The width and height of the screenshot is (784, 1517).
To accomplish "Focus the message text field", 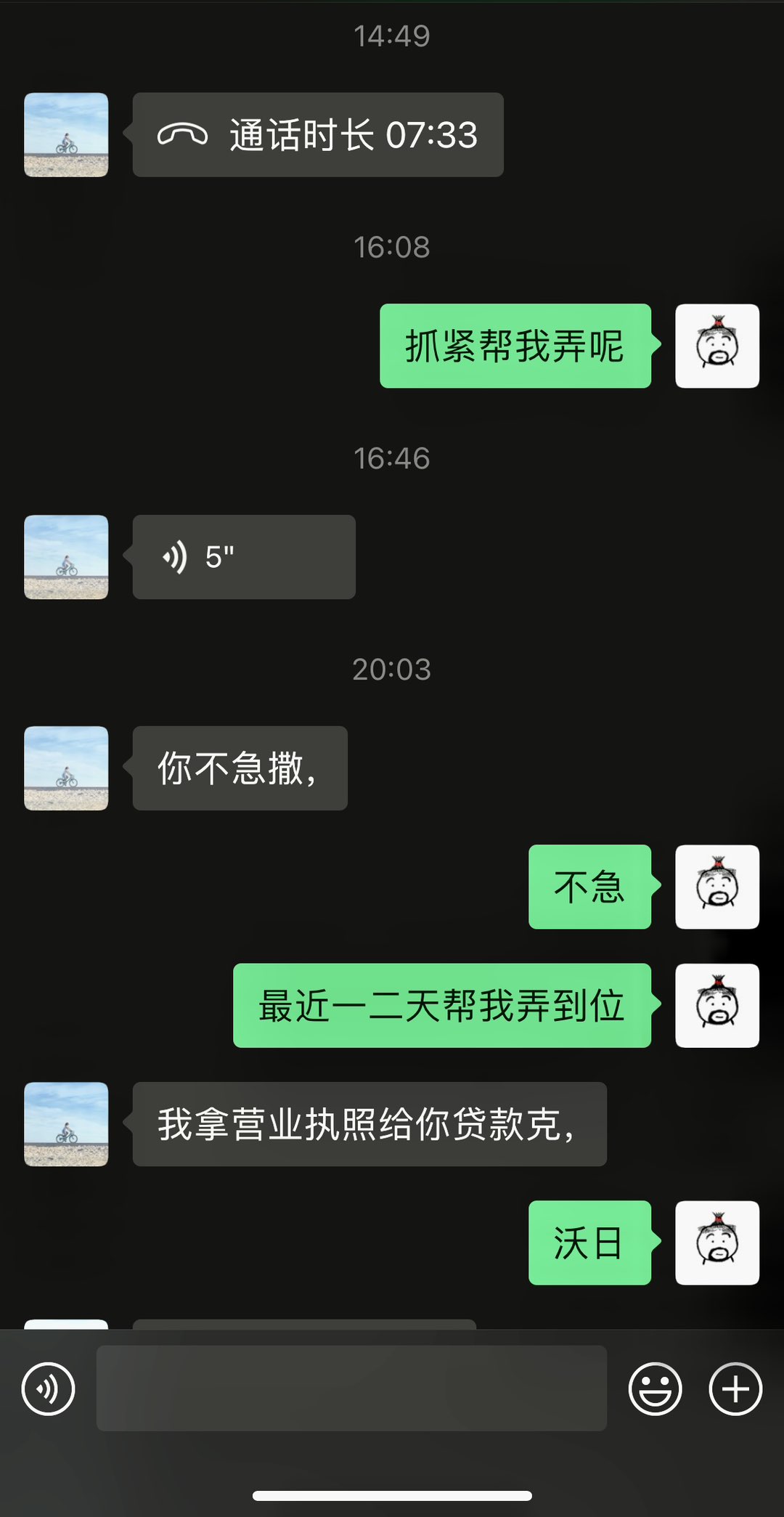I will (x=351, y=1388).
